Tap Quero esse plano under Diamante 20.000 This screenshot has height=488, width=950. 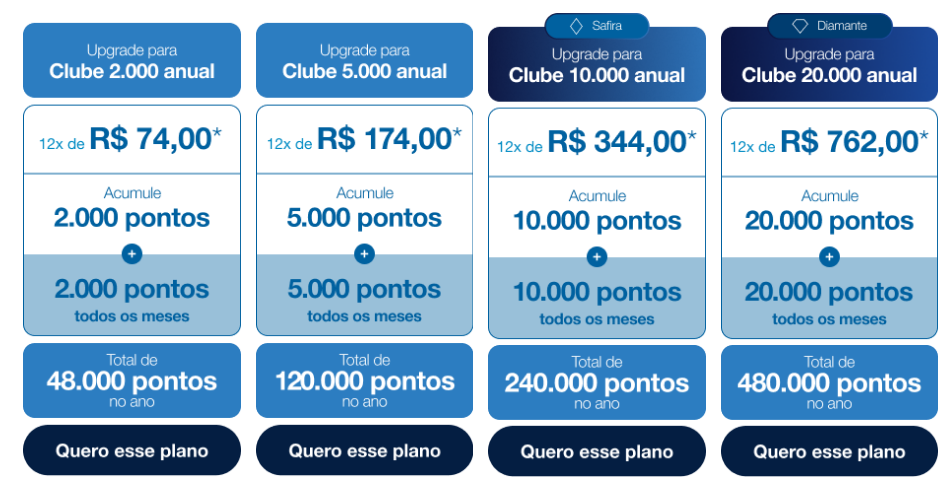pyautogui.click(x=829, y=453)
